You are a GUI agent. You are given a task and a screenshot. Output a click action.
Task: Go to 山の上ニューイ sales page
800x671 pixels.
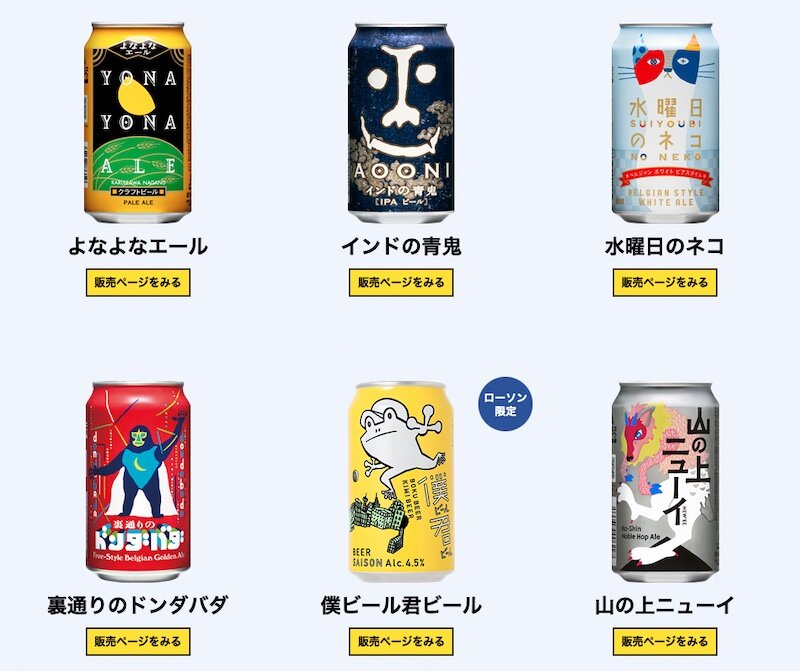[x=665, y=641]
